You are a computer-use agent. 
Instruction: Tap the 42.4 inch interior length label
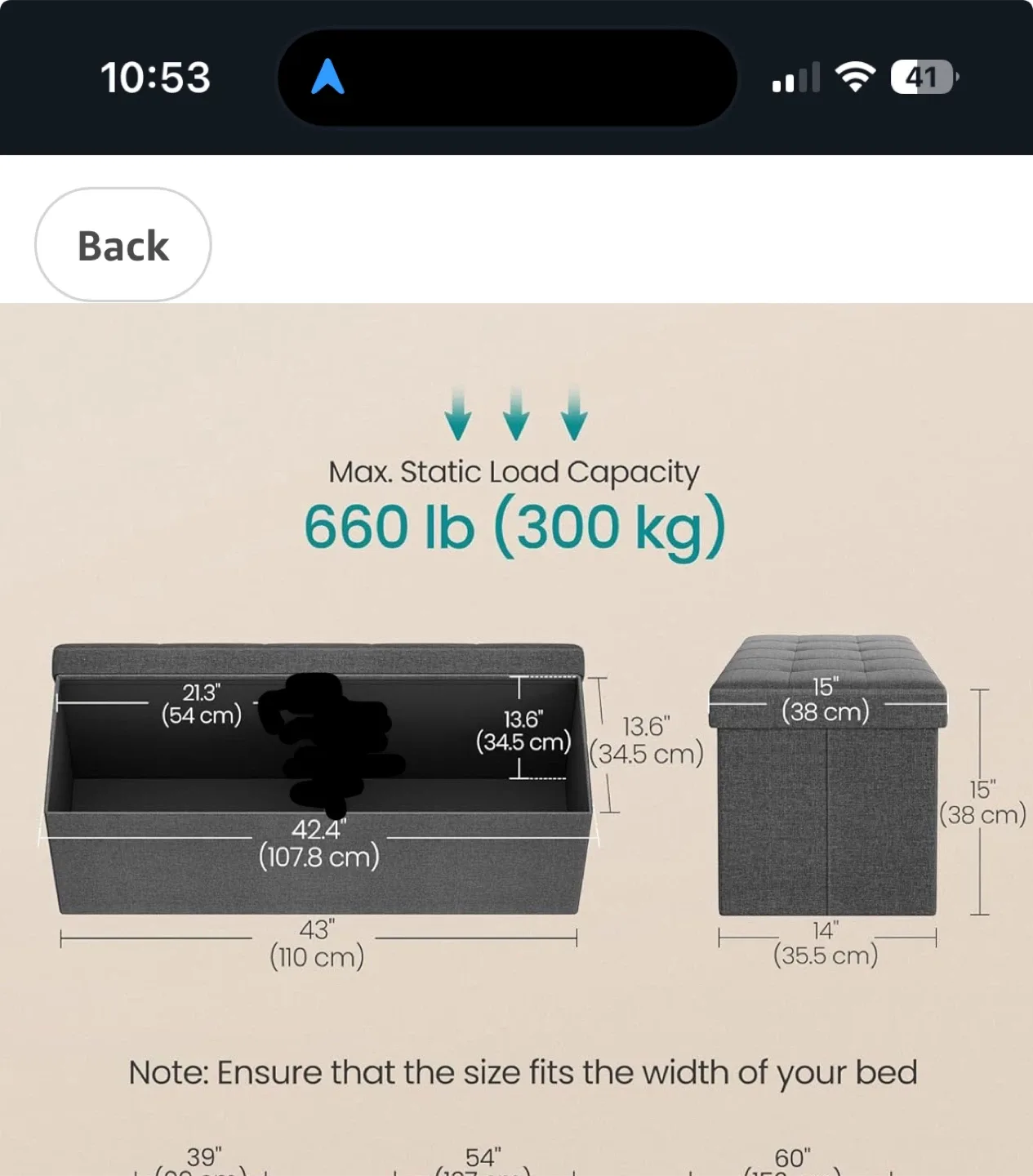[x=320, y=841]
